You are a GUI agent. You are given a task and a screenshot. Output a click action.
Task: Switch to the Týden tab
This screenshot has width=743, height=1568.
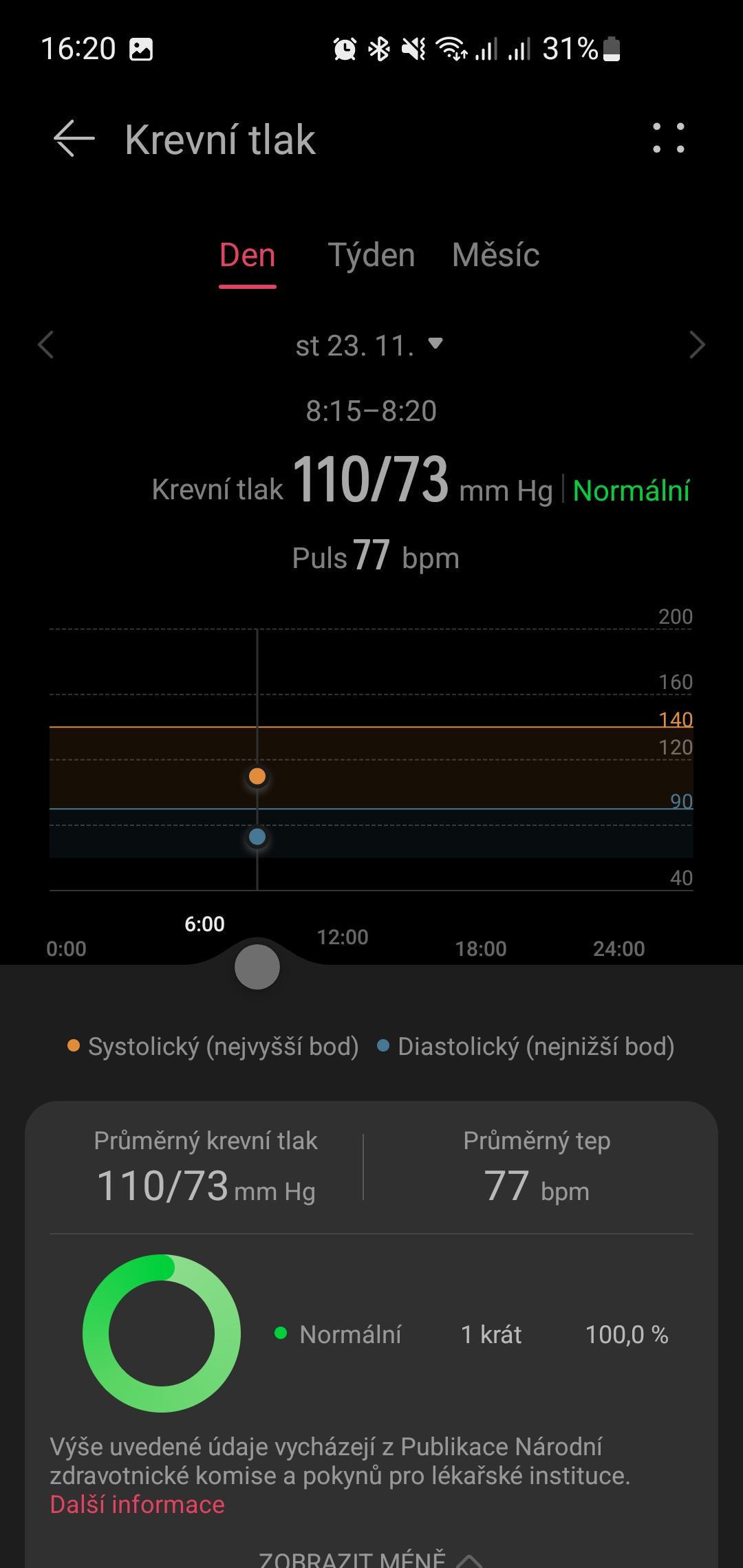pos(371,256)
